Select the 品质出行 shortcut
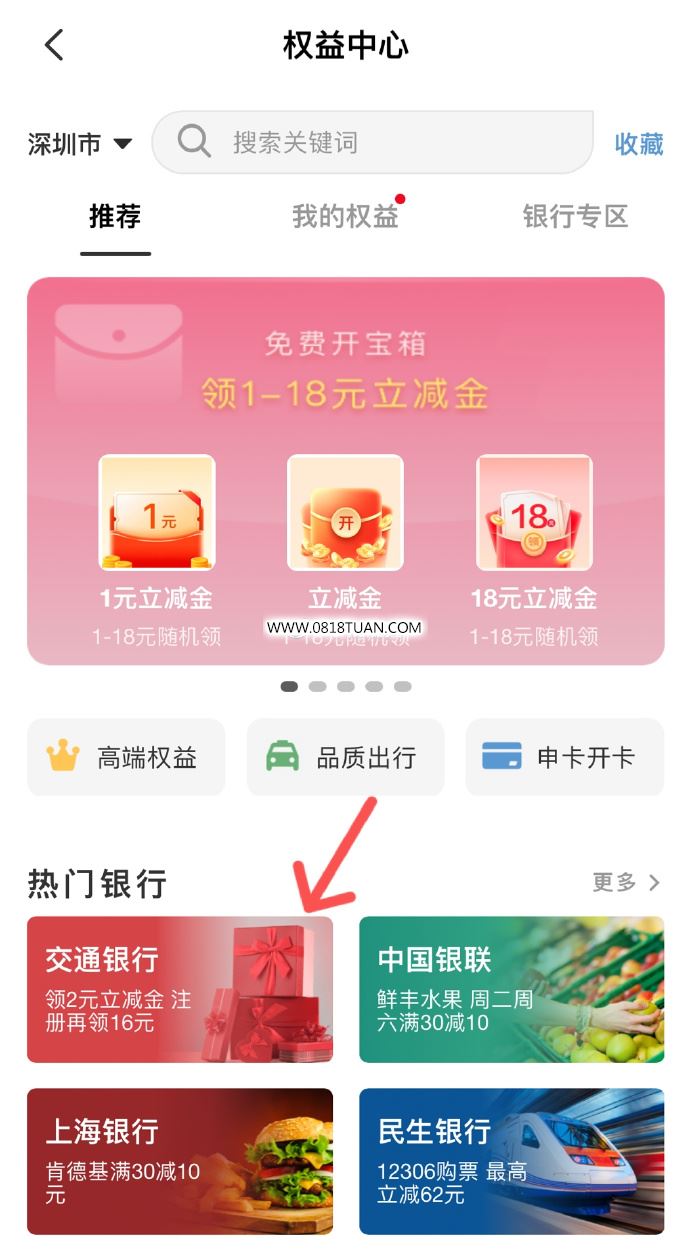 [x=345, y=757]
